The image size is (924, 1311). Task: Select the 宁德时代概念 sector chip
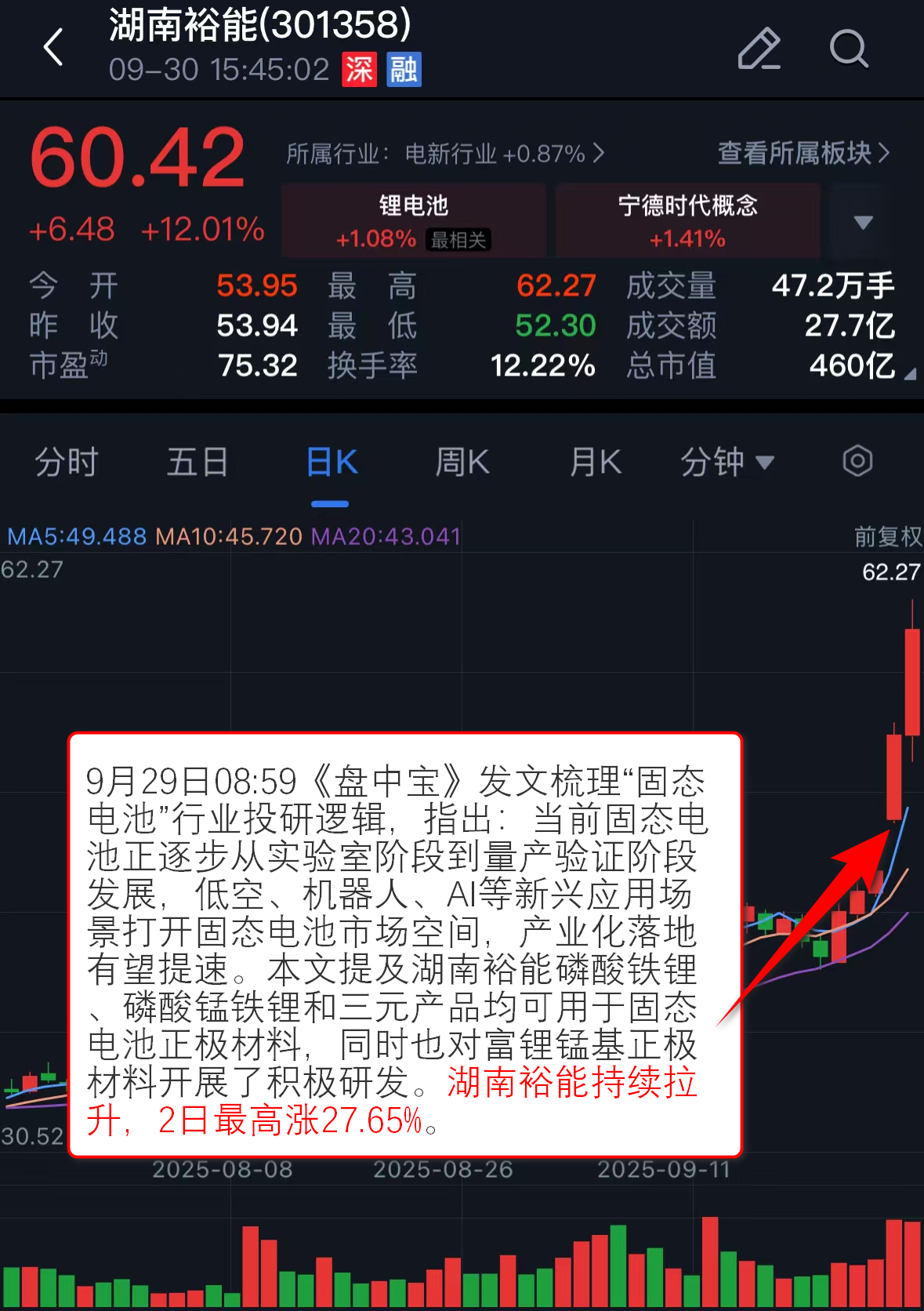[687, 220]
